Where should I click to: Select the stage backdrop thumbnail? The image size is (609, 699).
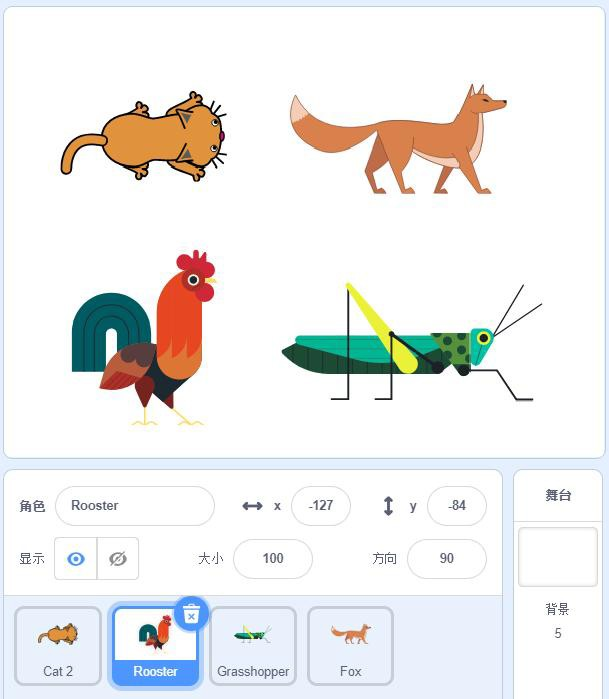pyautogui.click(x=557, y=557)
